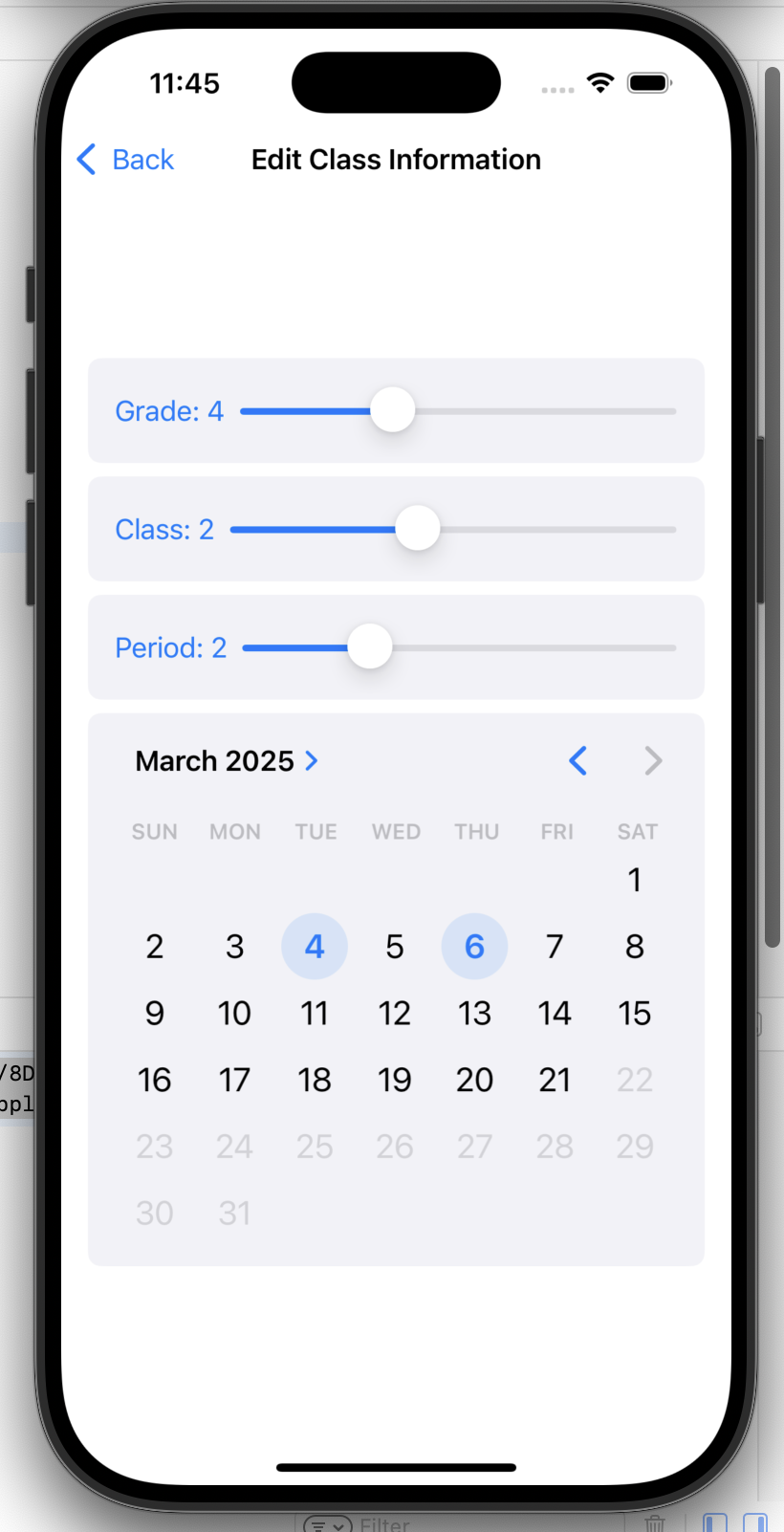
Task: Deselect March 6 in the calendar
Action: pyautogui.click(x=474, y=947)
